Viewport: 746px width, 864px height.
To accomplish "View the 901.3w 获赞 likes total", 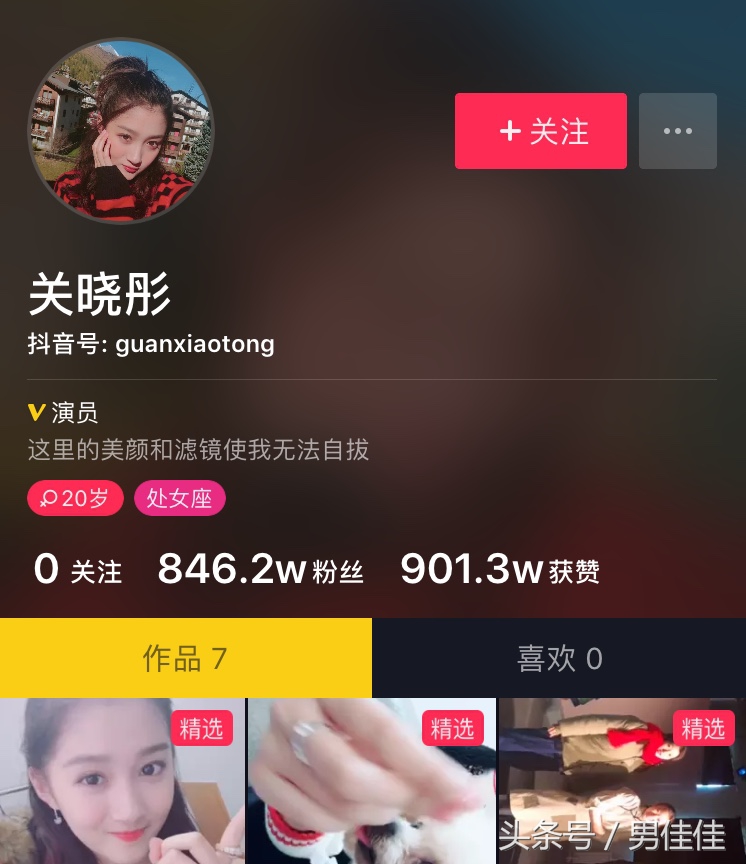I will tap(499, 567).
